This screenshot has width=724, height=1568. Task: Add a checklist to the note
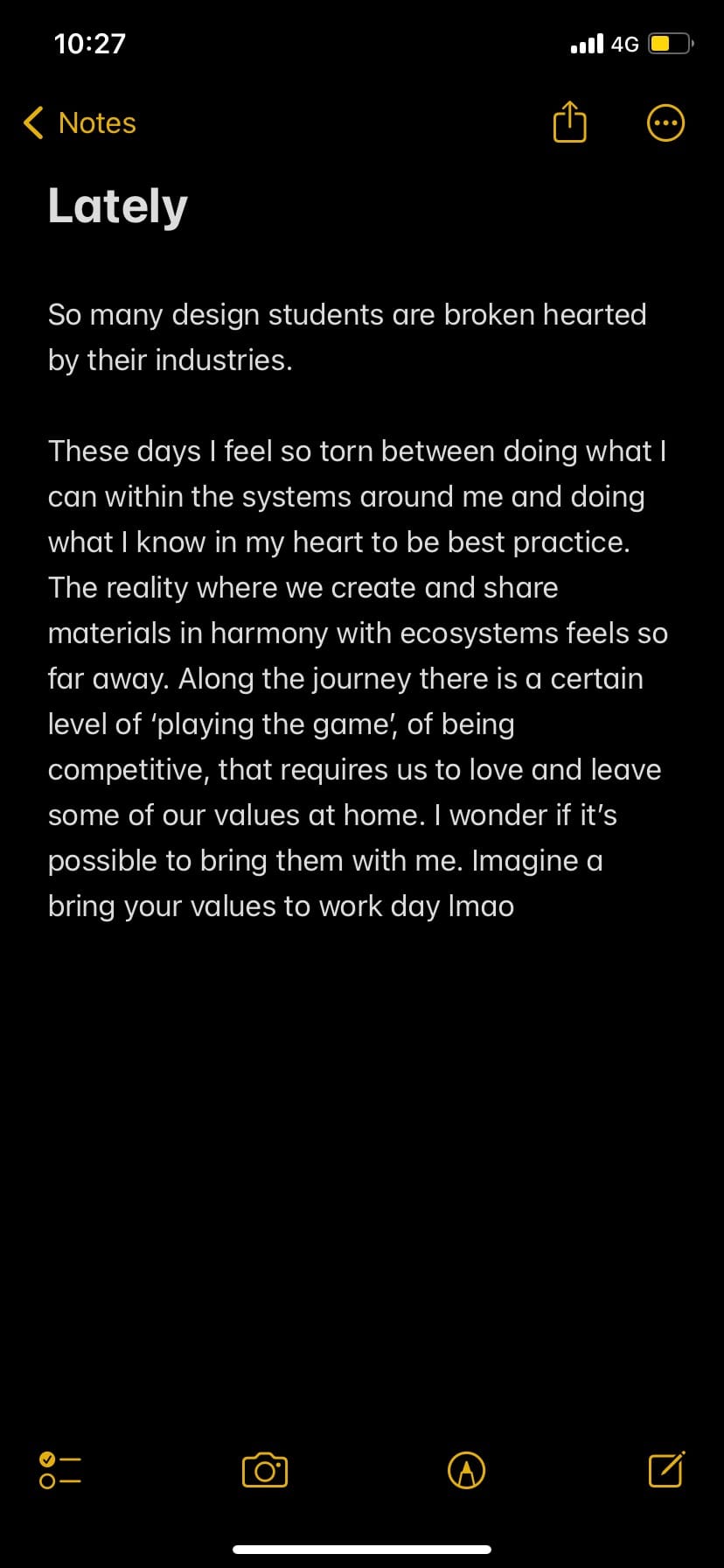click(x=59, y=1470)
